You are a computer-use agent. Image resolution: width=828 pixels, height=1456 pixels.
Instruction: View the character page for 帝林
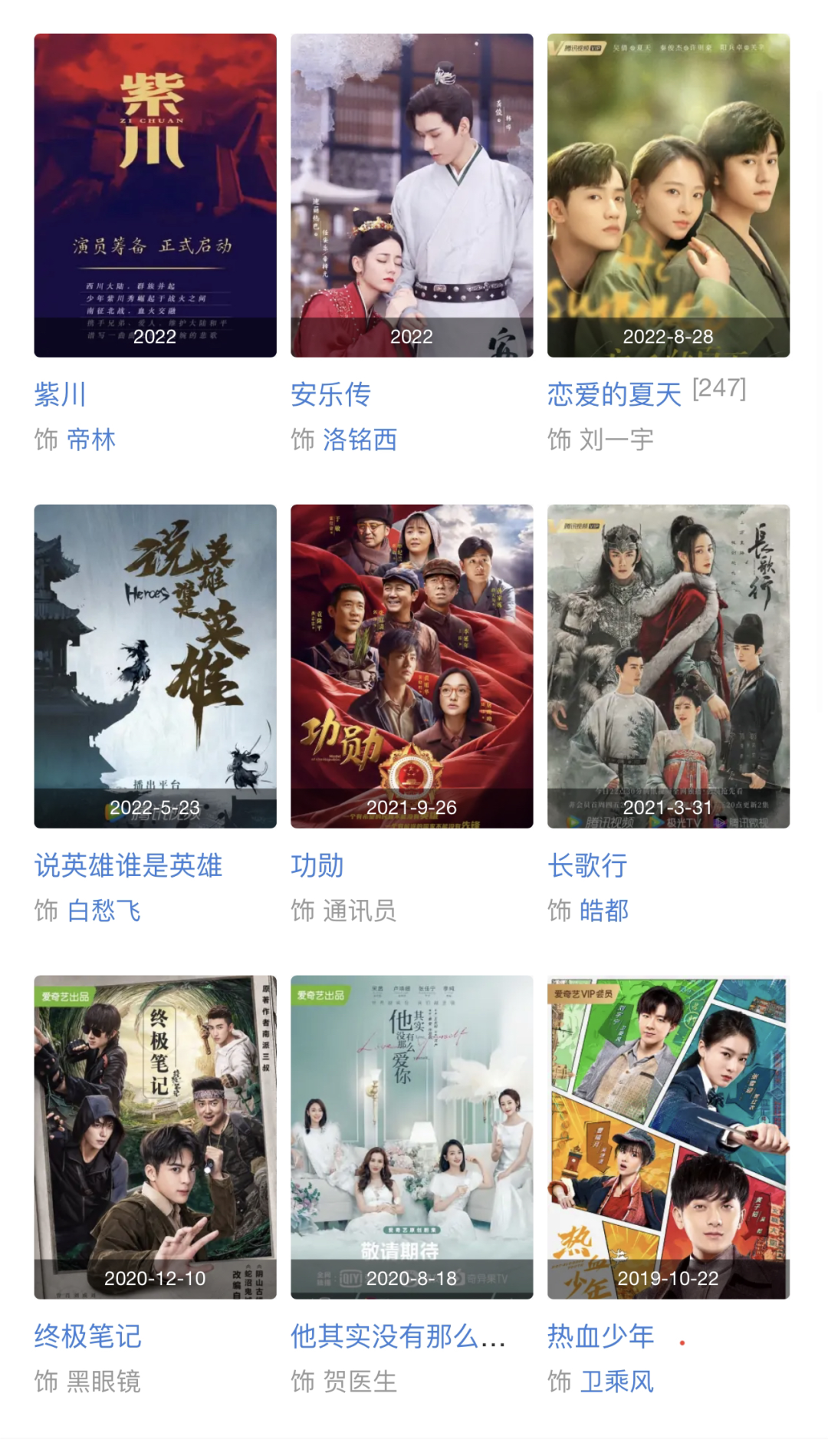click(91, 440)
